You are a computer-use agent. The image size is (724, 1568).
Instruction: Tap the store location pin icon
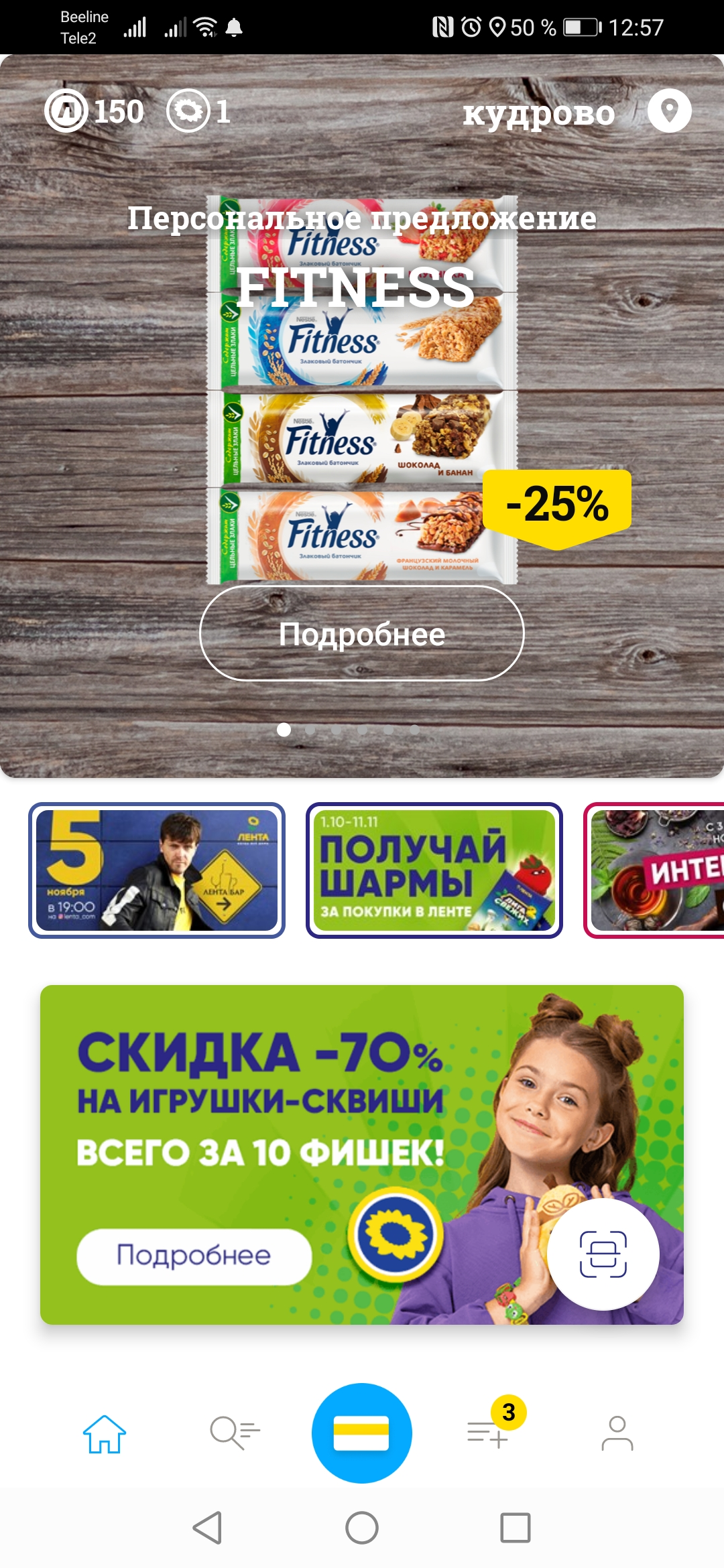(669, 111)
